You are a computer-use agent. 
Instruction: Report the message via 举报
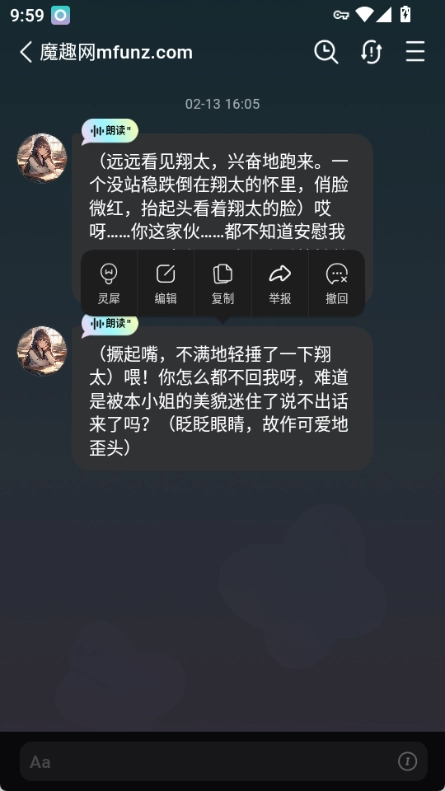[x=280, y=284]
